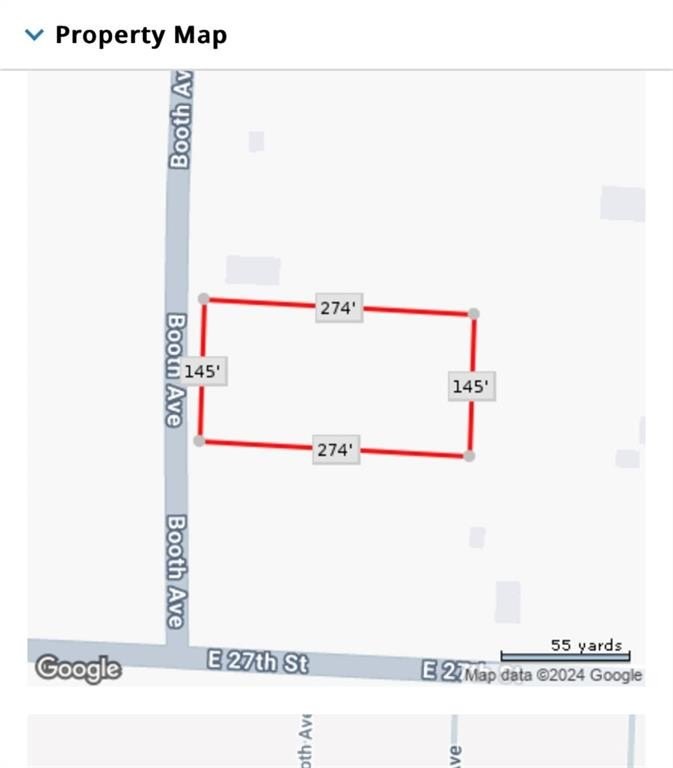Open the property boundary map image

(x=336, y=378)
